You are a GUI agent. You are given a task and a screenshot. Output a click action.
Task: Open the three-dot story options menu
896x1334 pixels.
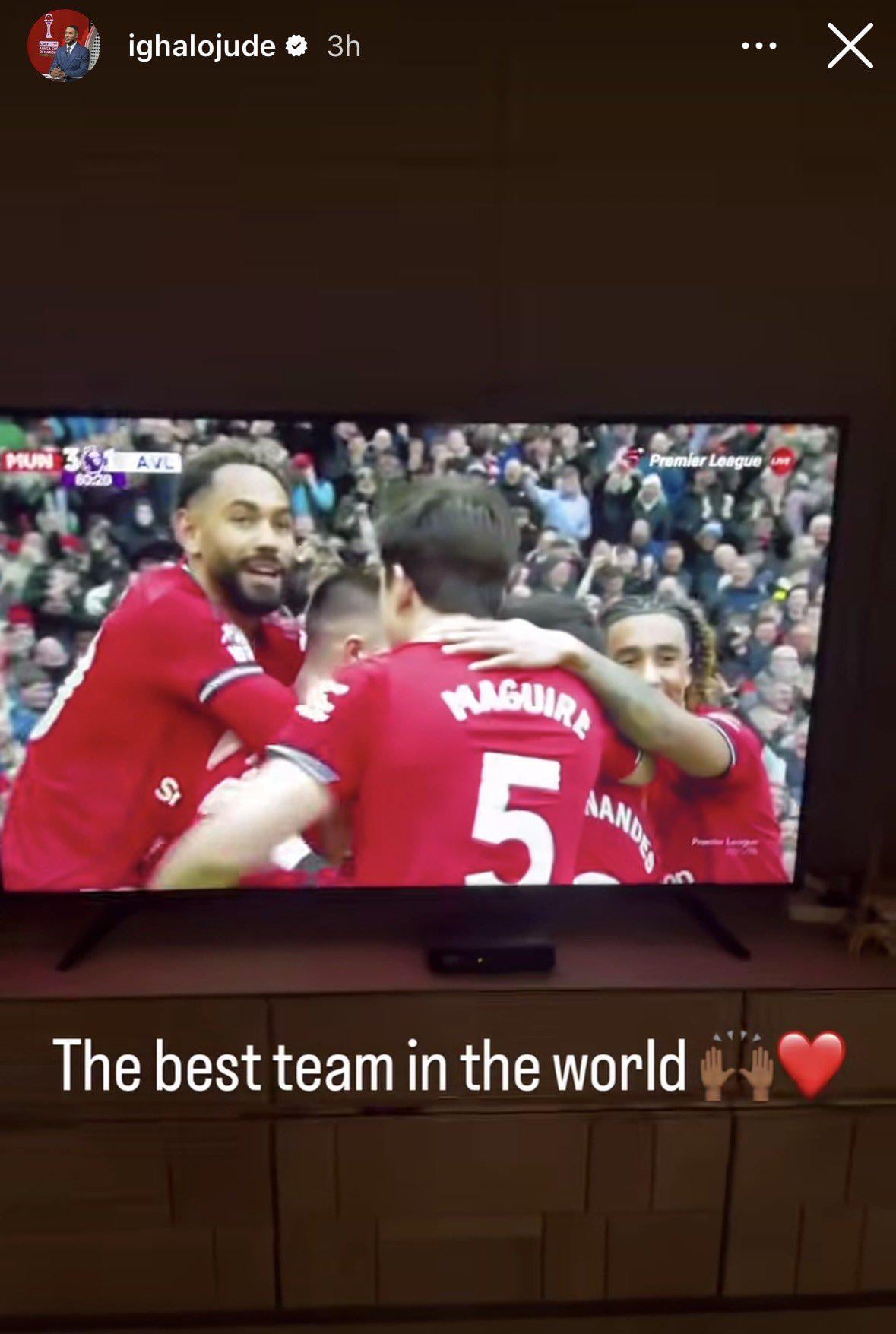758,46
